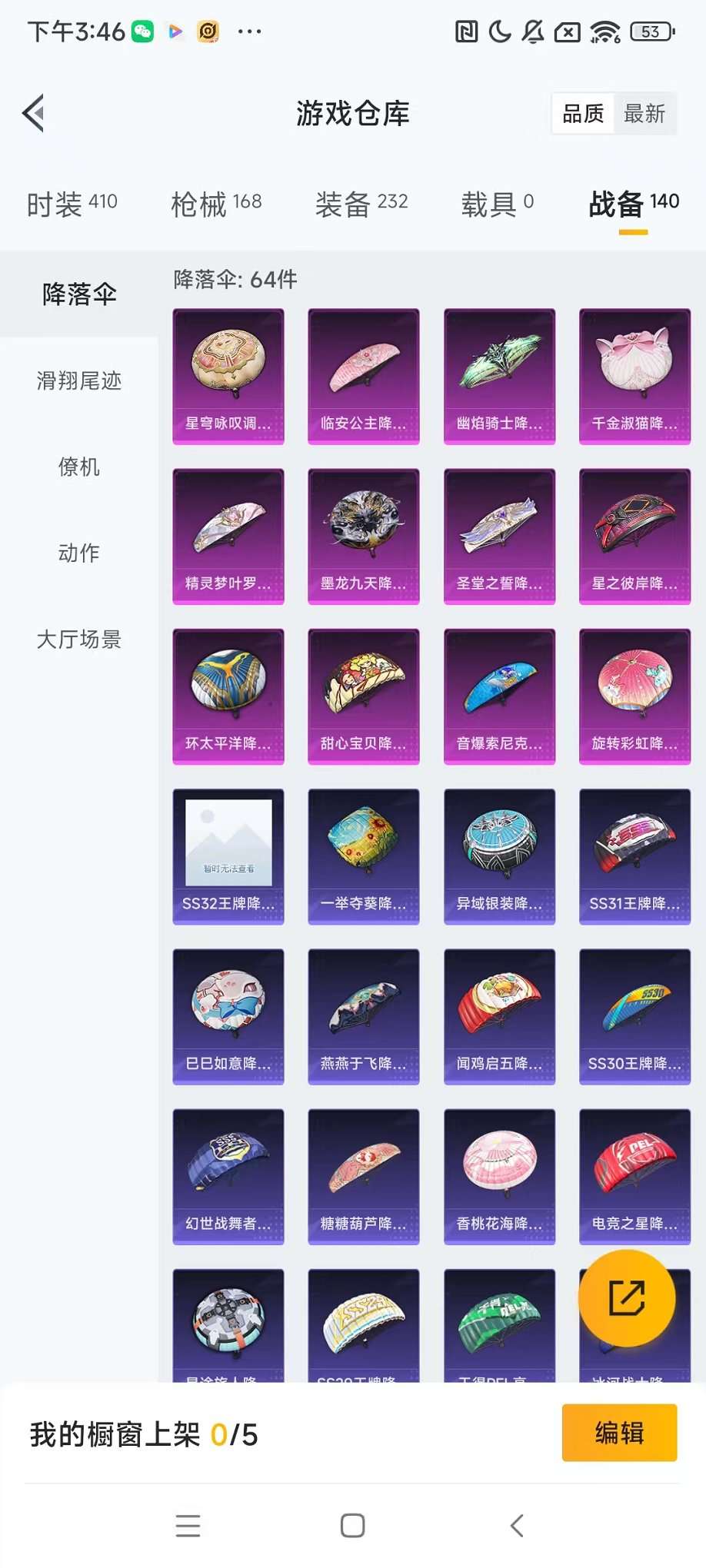Open the SS32王牌 parachute item
This screenshot has height=1568, width=706.
click(228, 855)
